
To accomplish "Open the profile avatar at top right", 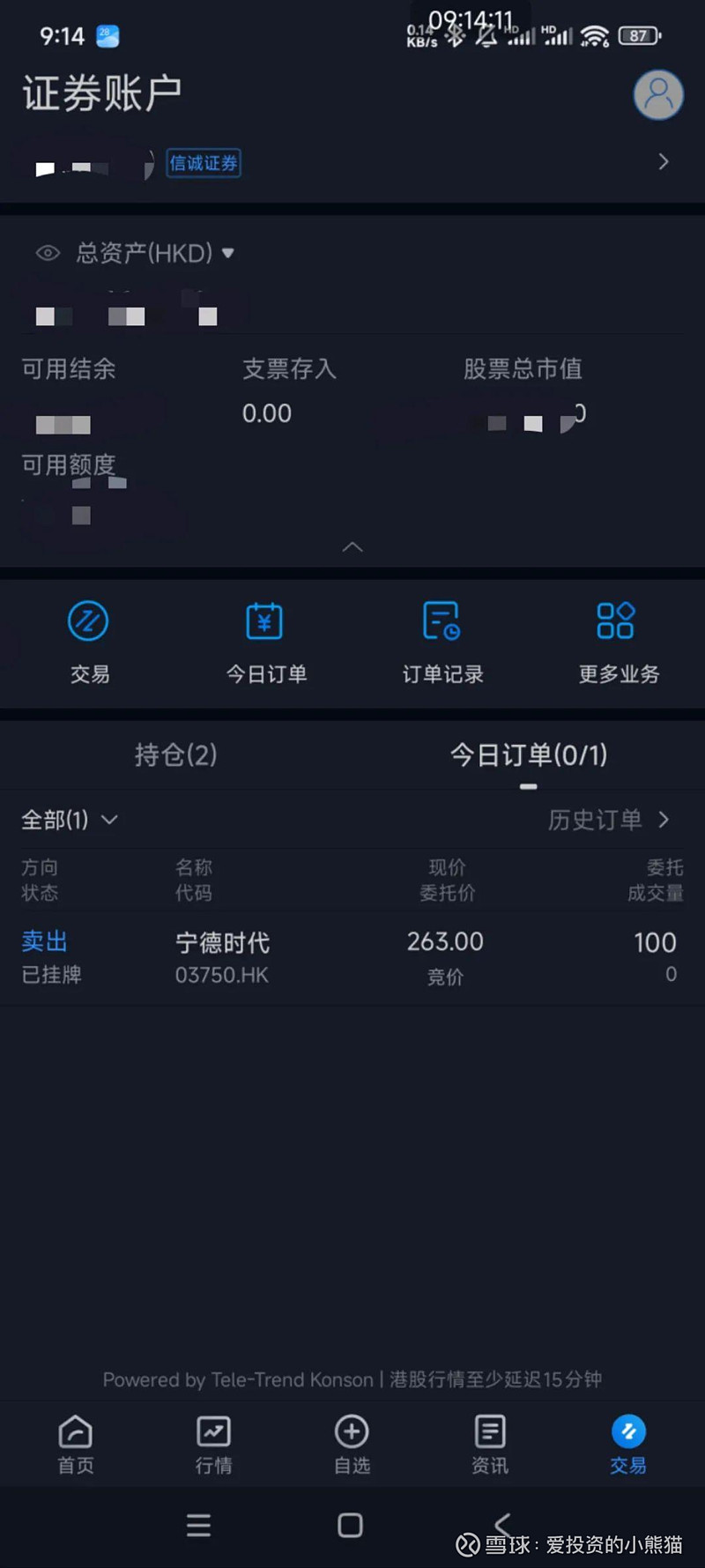I will pos(657,94).
